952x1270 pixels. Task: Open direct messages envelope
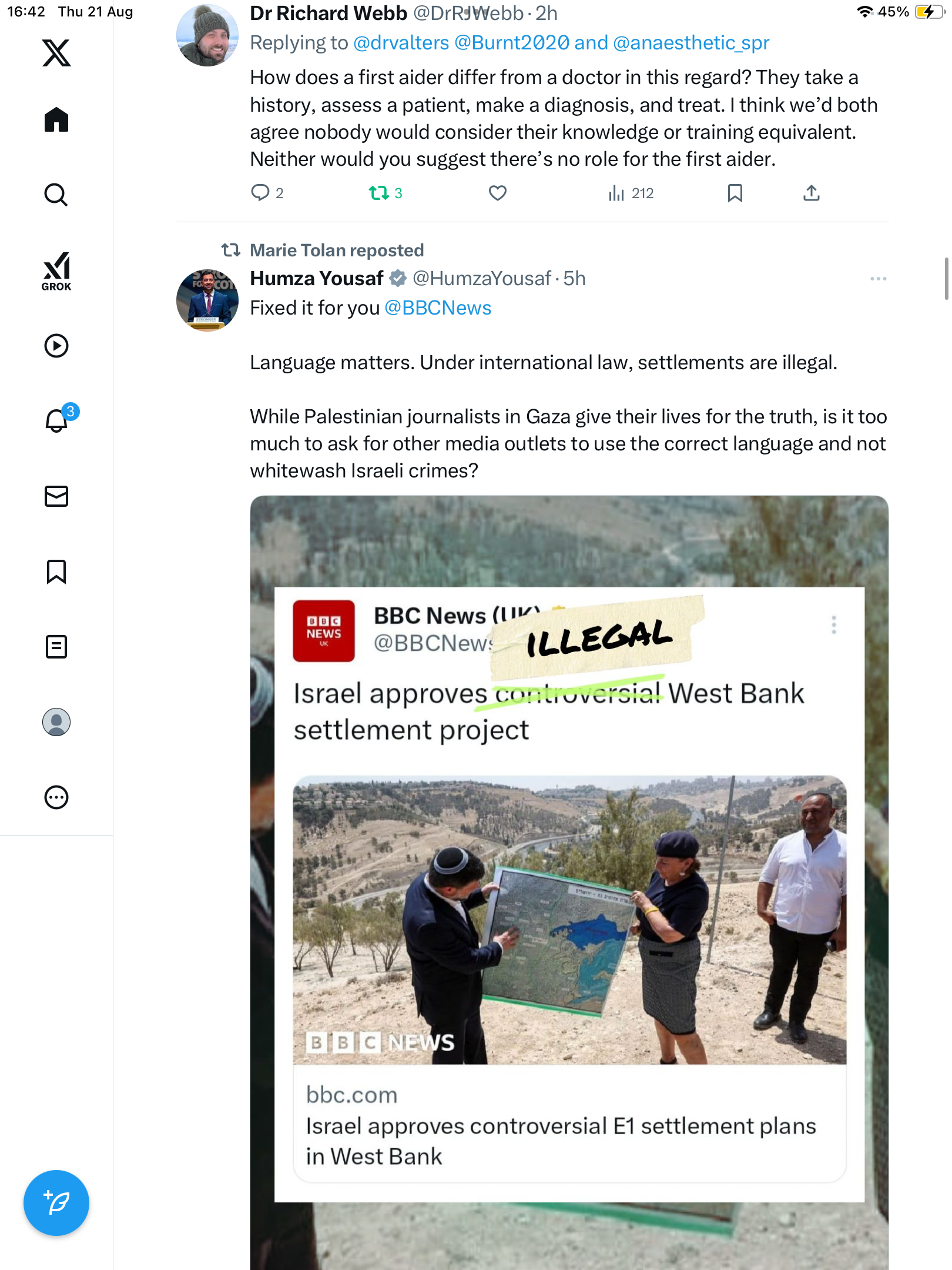(x=56, y=496)
